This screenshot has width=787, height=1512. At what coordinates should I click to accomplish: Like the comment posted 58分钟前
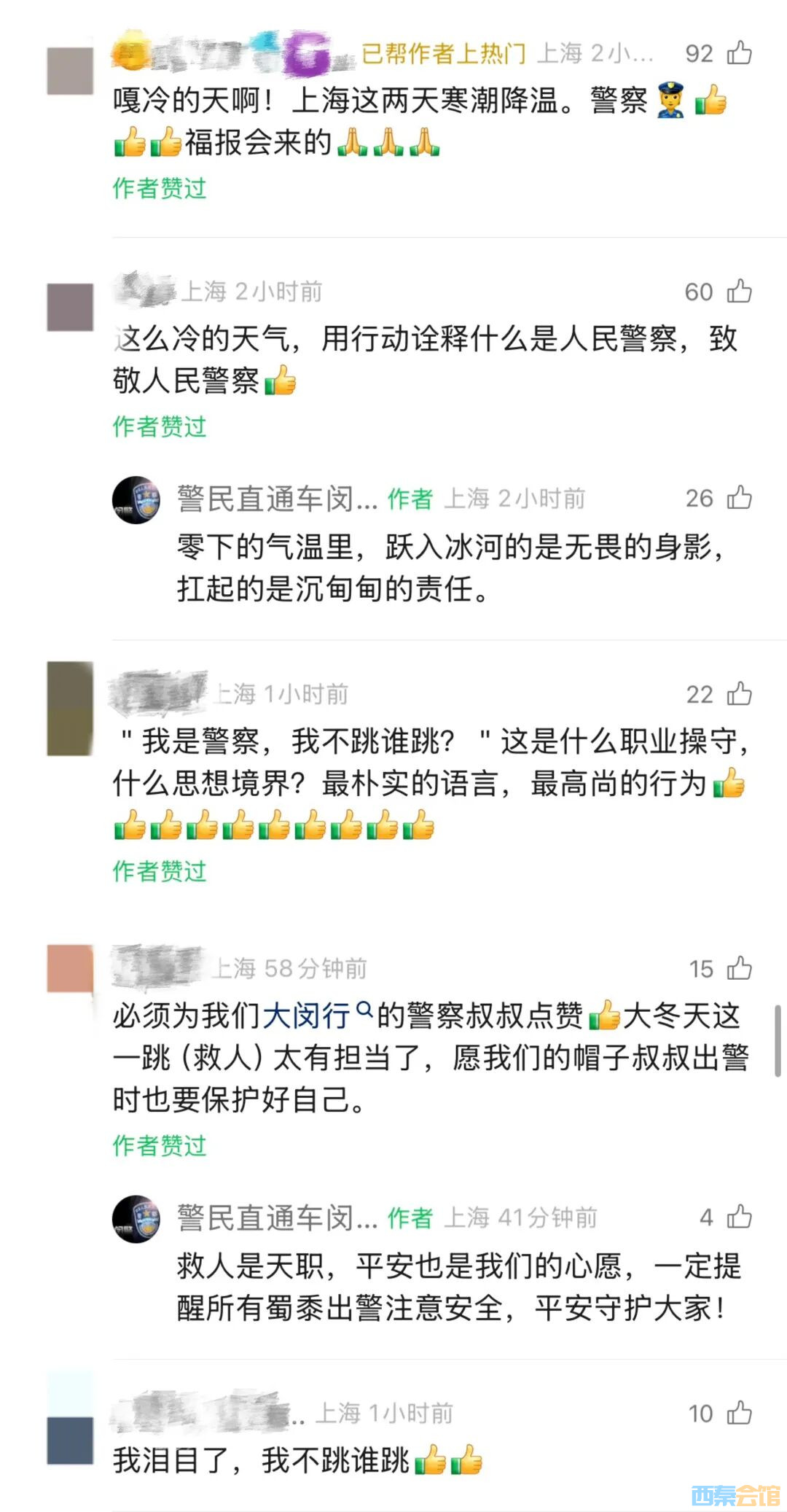739,968
